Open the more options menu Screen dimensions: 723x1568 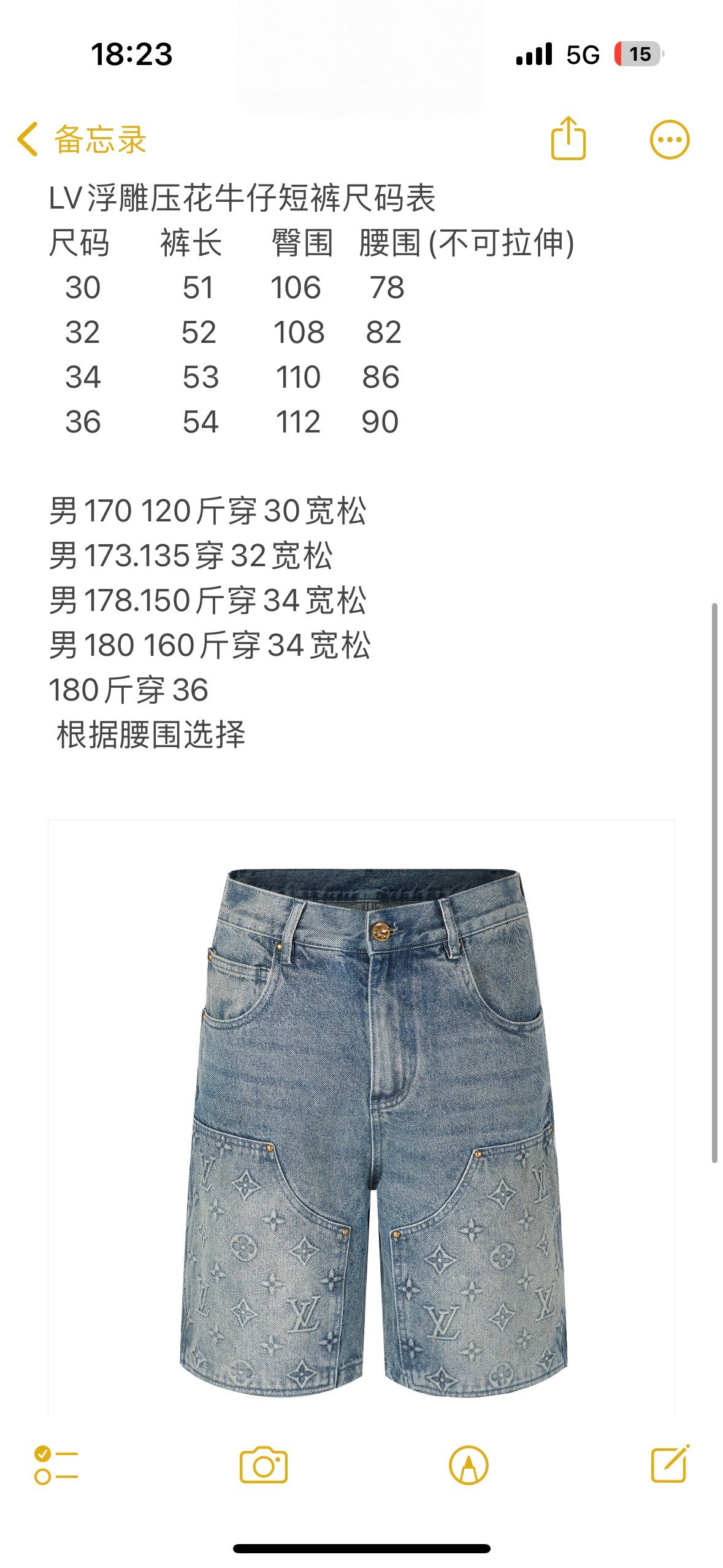[x=669, y=140]
